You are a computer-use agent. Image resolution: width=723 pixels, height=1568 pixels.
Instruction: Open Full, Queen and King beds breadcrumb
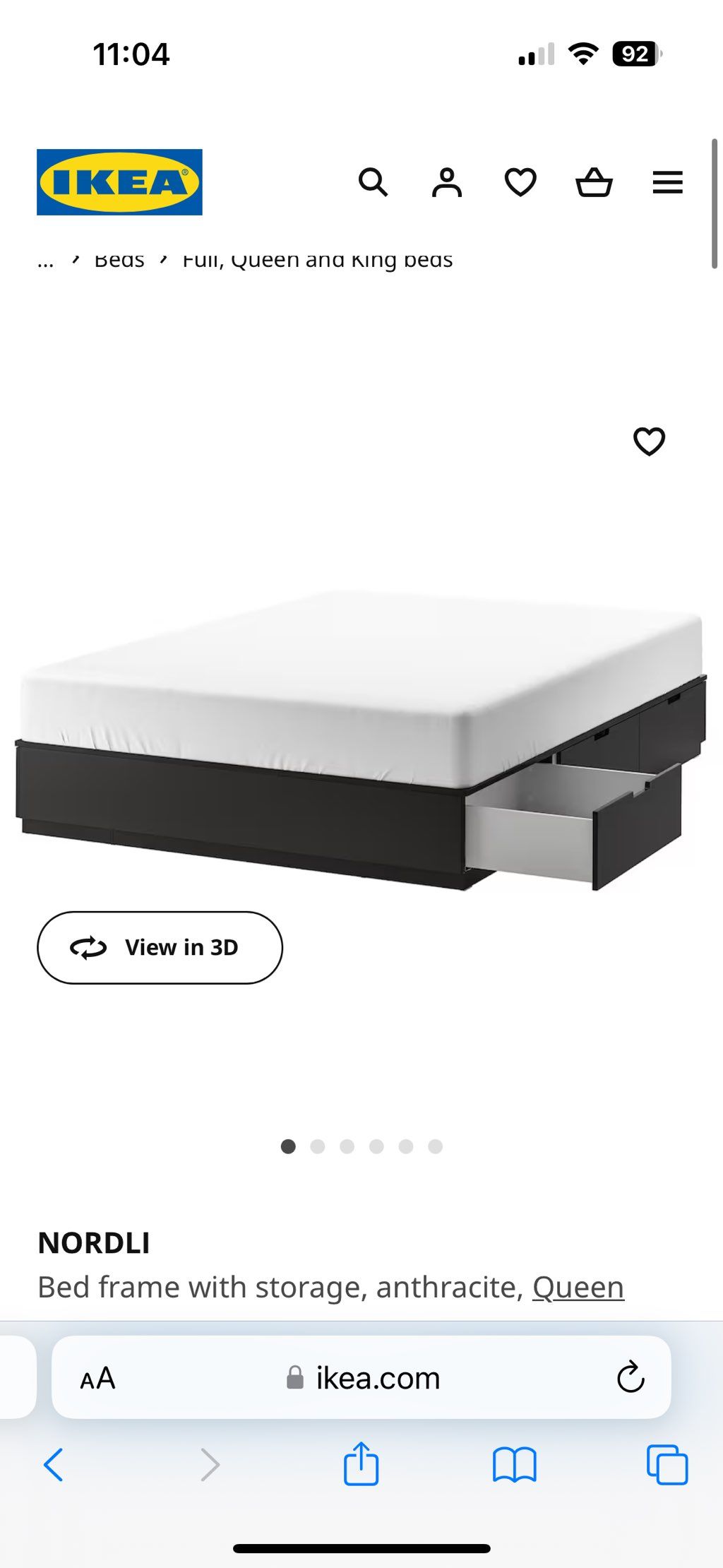tap(317, 261)
